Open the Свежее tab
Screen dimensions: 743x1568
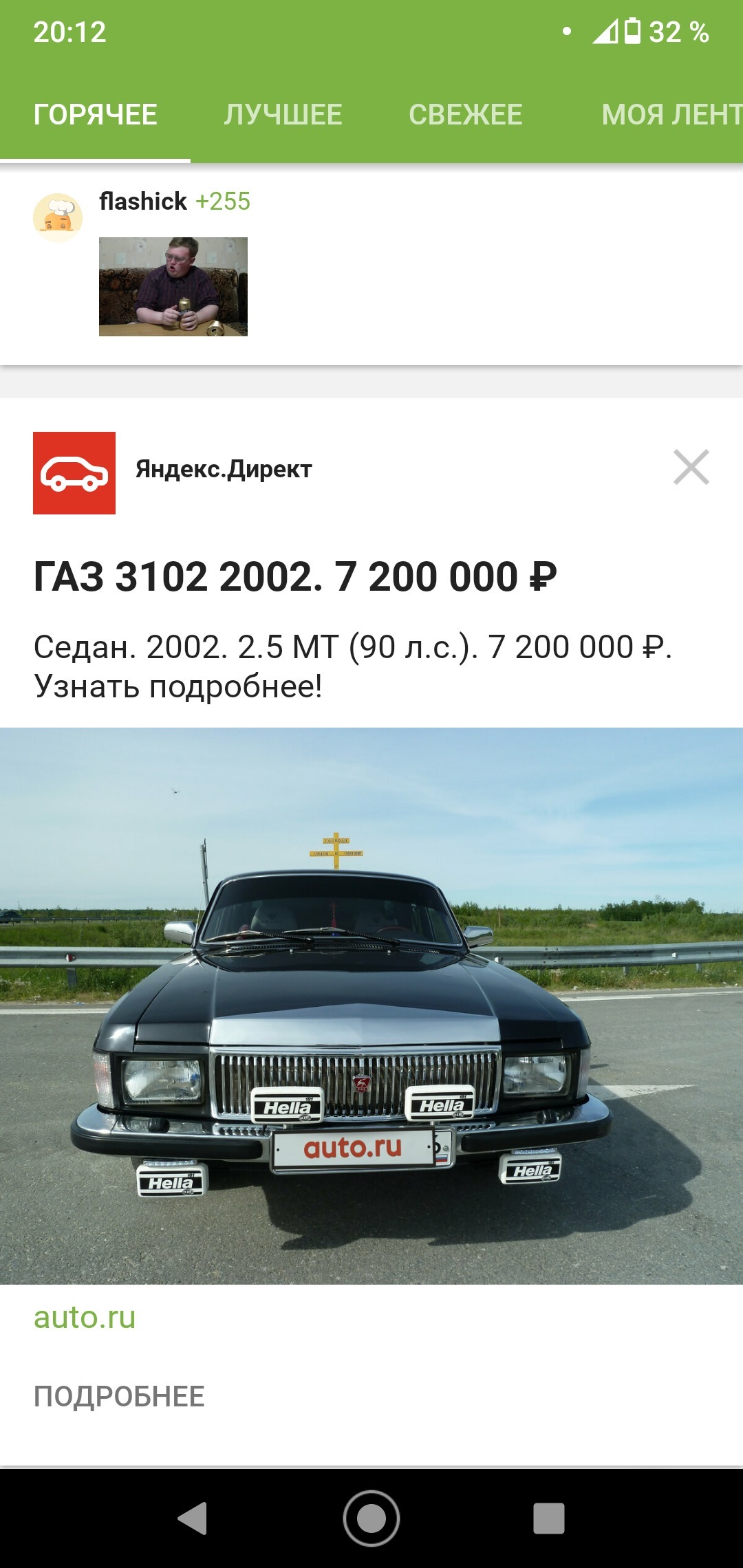(x=465, y=115)
